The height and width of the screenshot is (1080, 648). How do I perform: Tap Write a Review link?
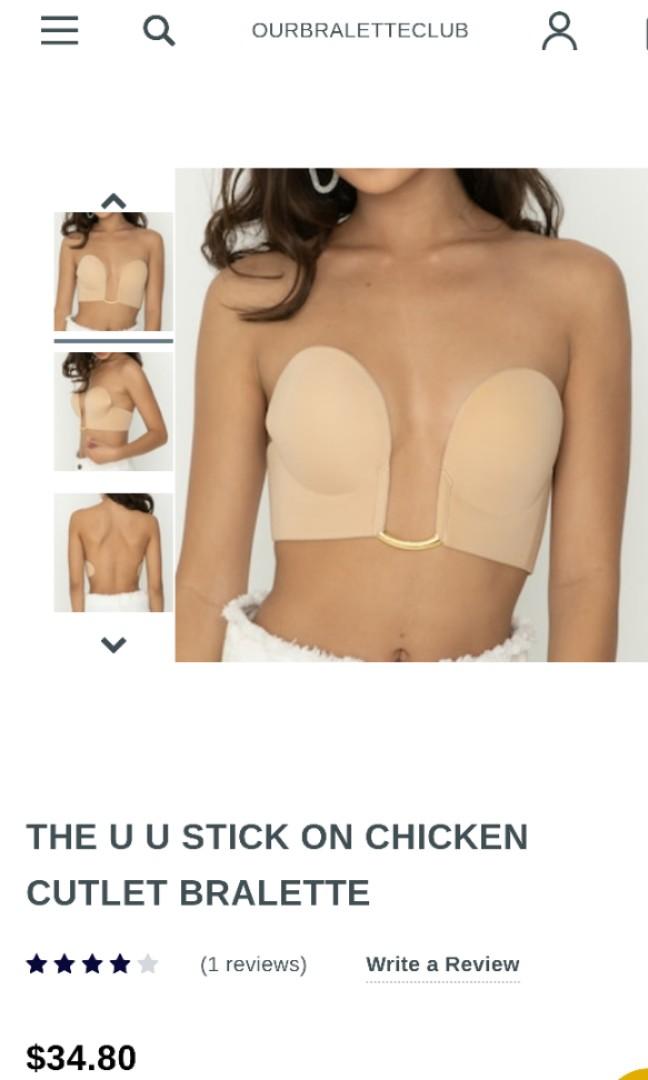442,965
